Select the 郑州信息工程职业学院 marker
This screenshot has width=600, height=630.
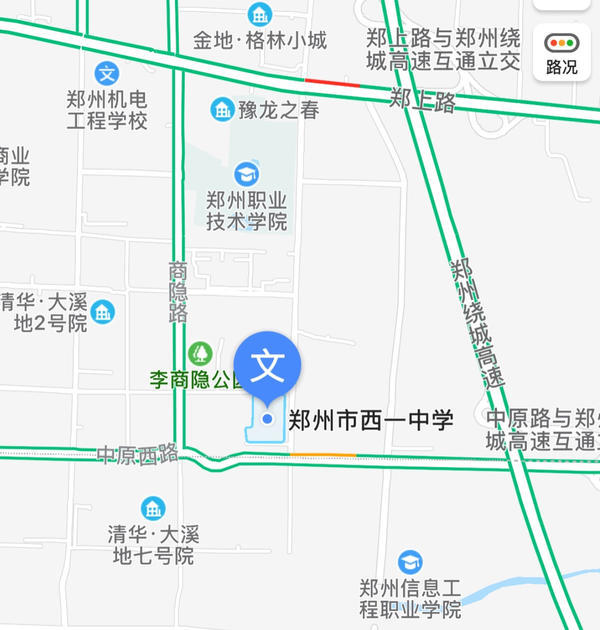(410, 562)
